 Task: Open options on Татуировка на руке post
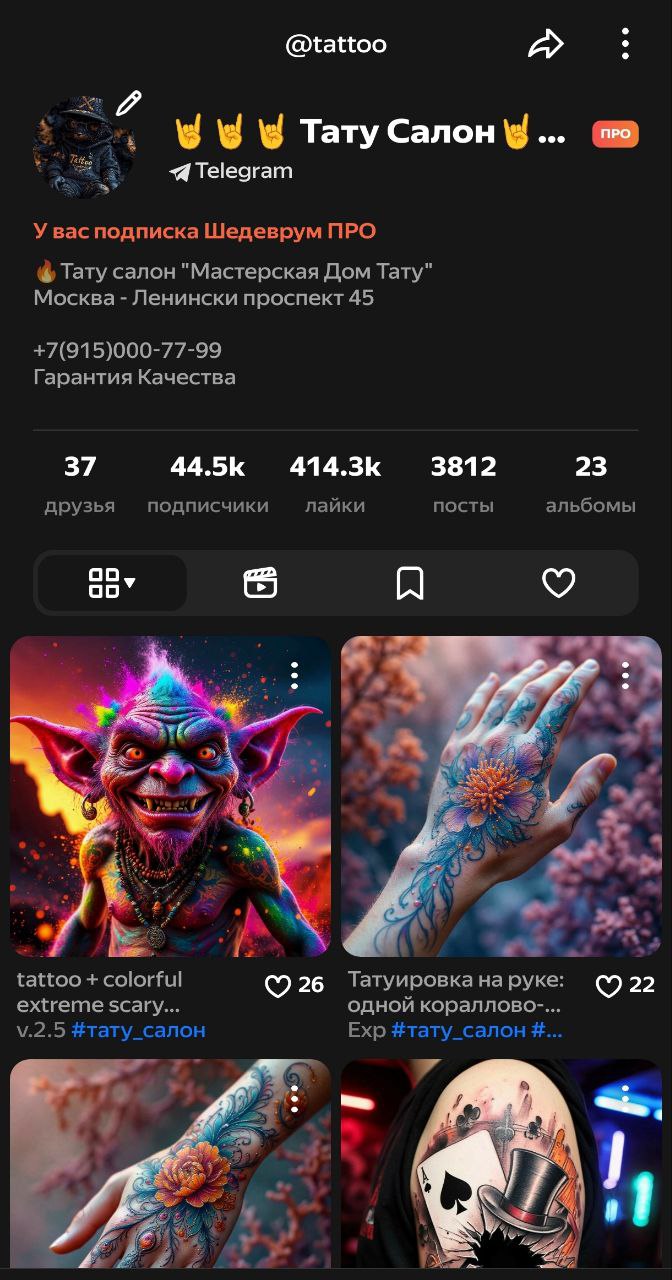[x=625, y=676]
